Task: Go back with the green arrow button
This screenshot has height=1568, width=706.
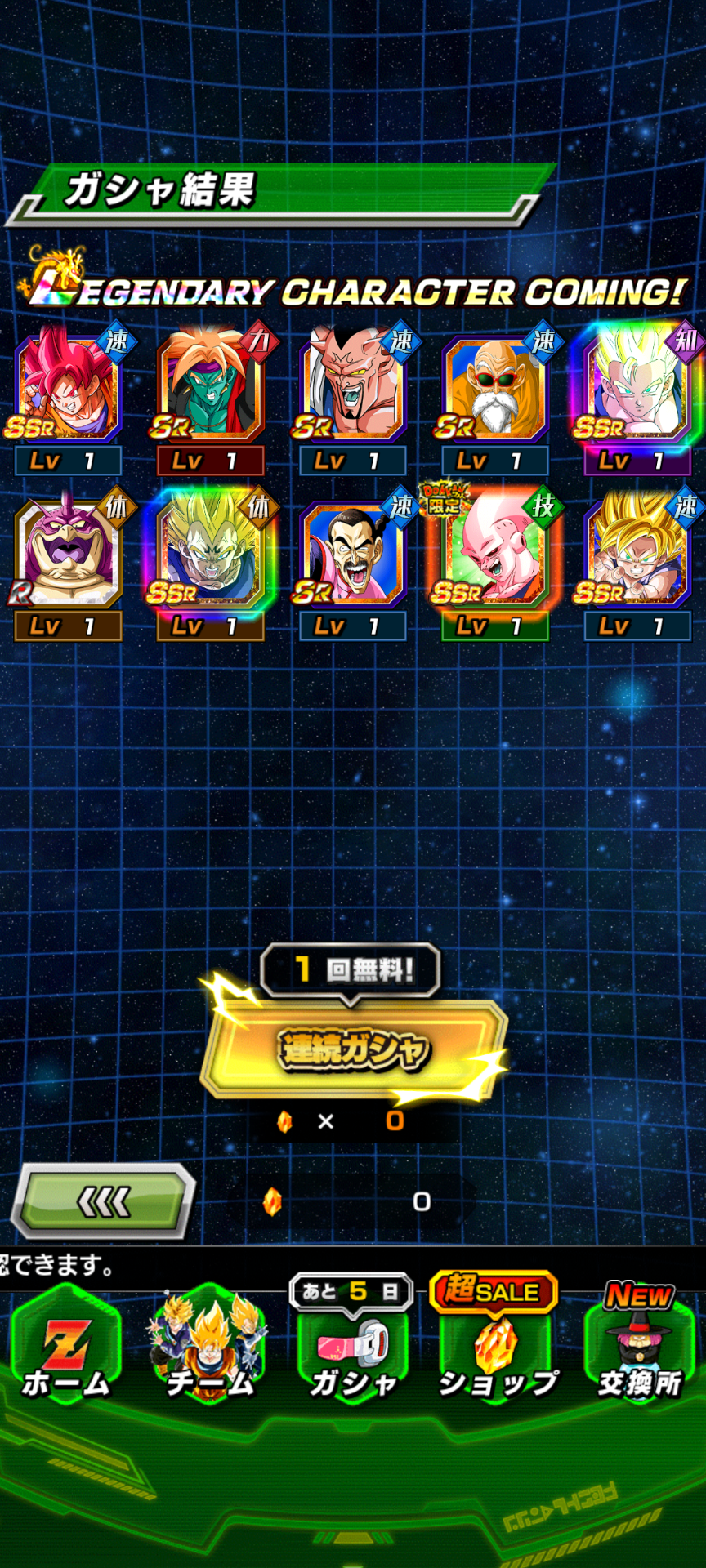Action: coord(104,1200)
